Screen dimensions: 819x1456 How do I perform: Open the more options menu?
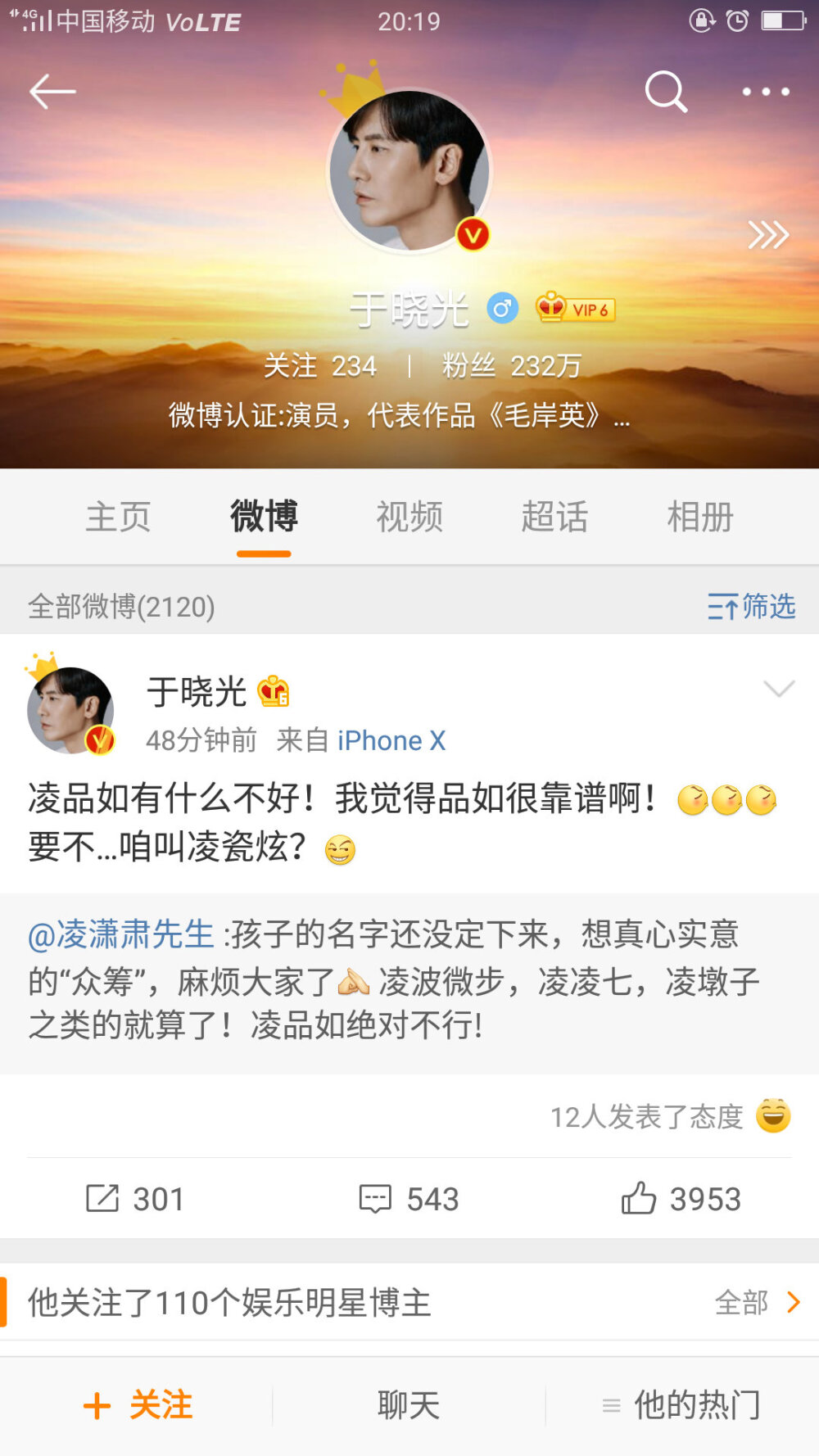763,93
